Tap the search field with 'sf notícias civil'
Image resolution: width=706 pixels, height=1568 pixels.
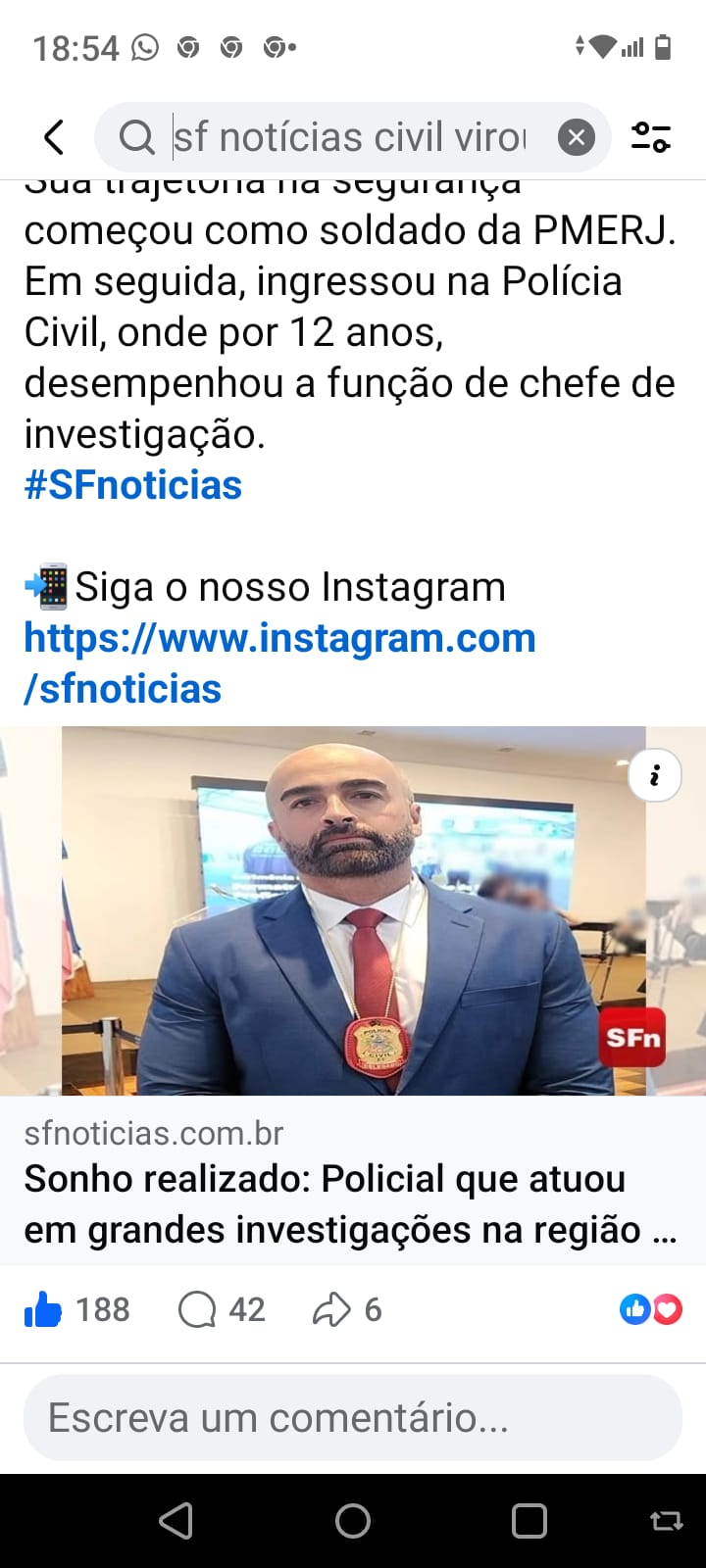tap(348, 137)
